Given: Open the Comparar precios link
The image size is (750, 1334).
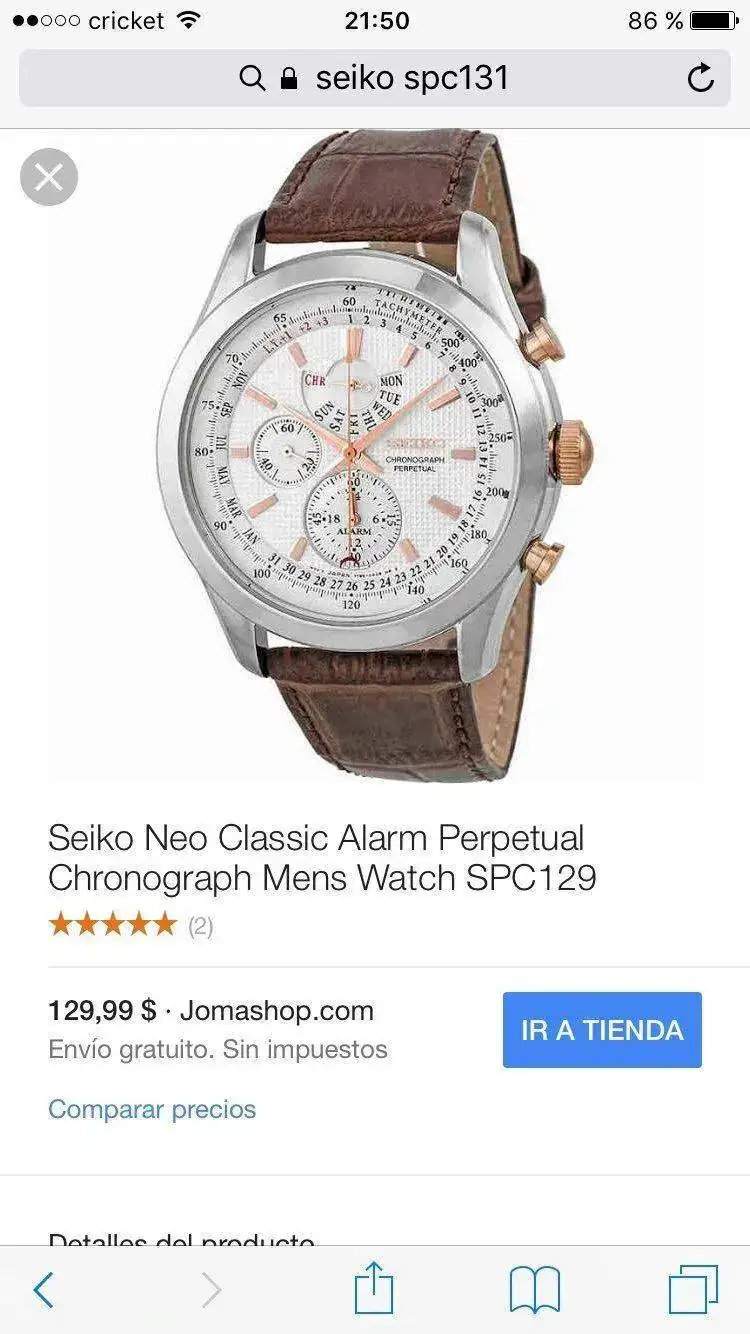Looking at the screenshot, I should click(x=152, y=1109).
